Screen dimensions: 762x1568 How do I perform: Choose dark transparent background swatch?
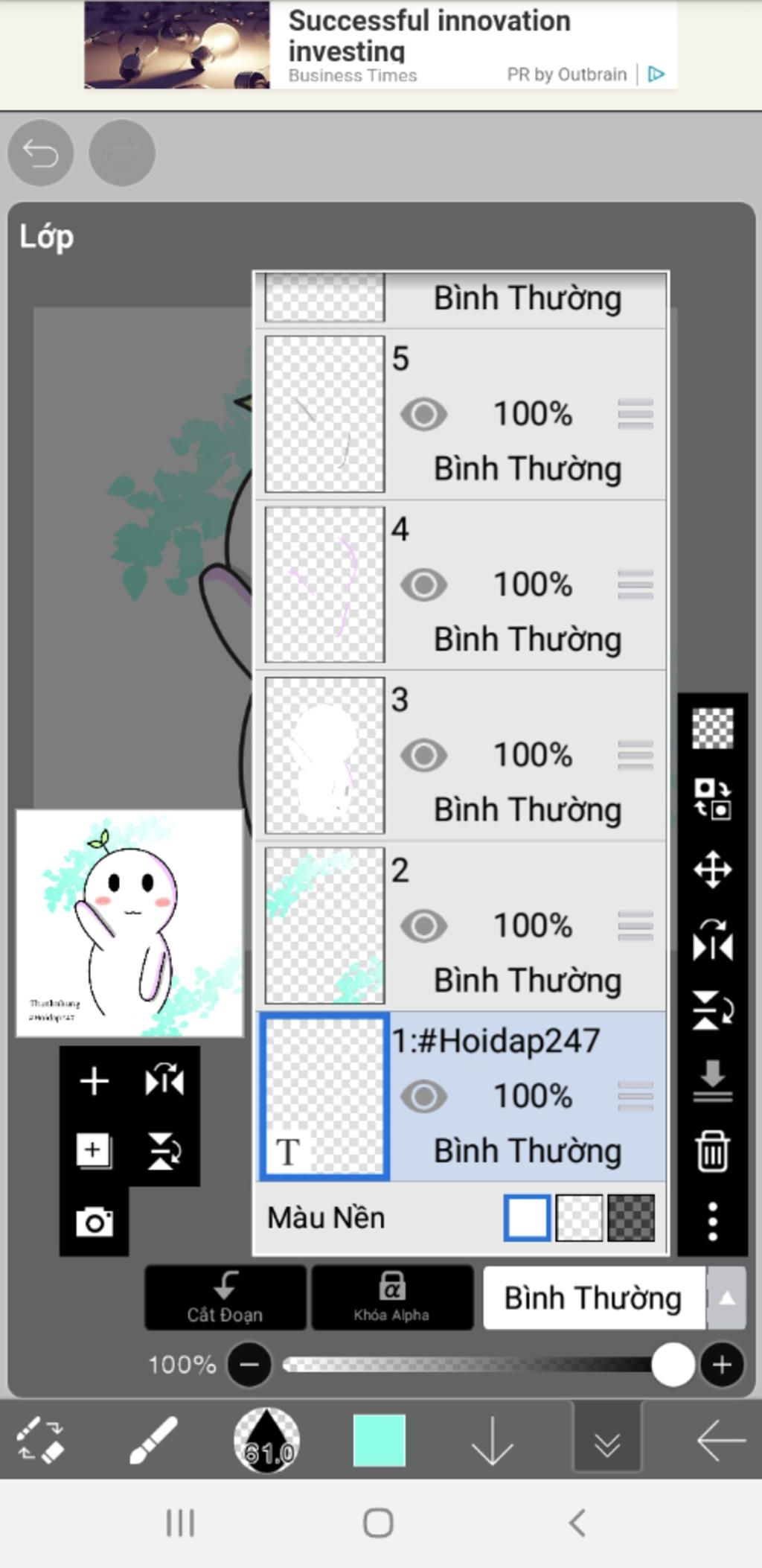(x=631, y=1218)
